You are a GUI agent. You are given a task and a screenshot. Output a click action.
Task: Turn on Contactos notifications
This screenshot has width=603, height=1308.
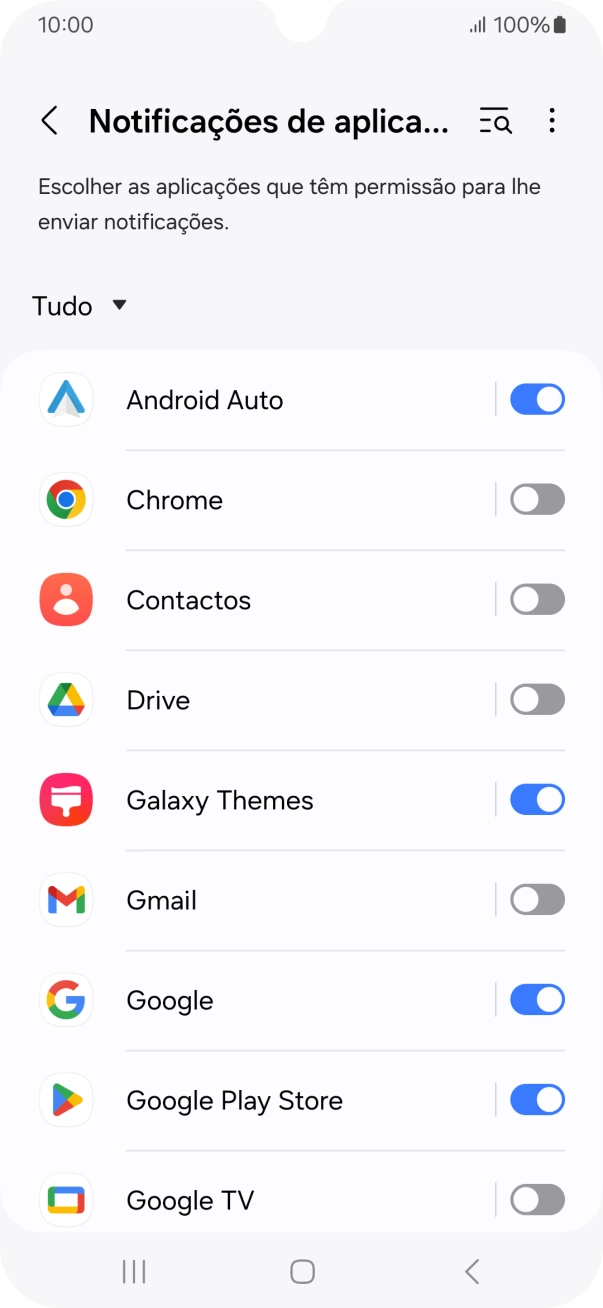click(x=537, y=600)
